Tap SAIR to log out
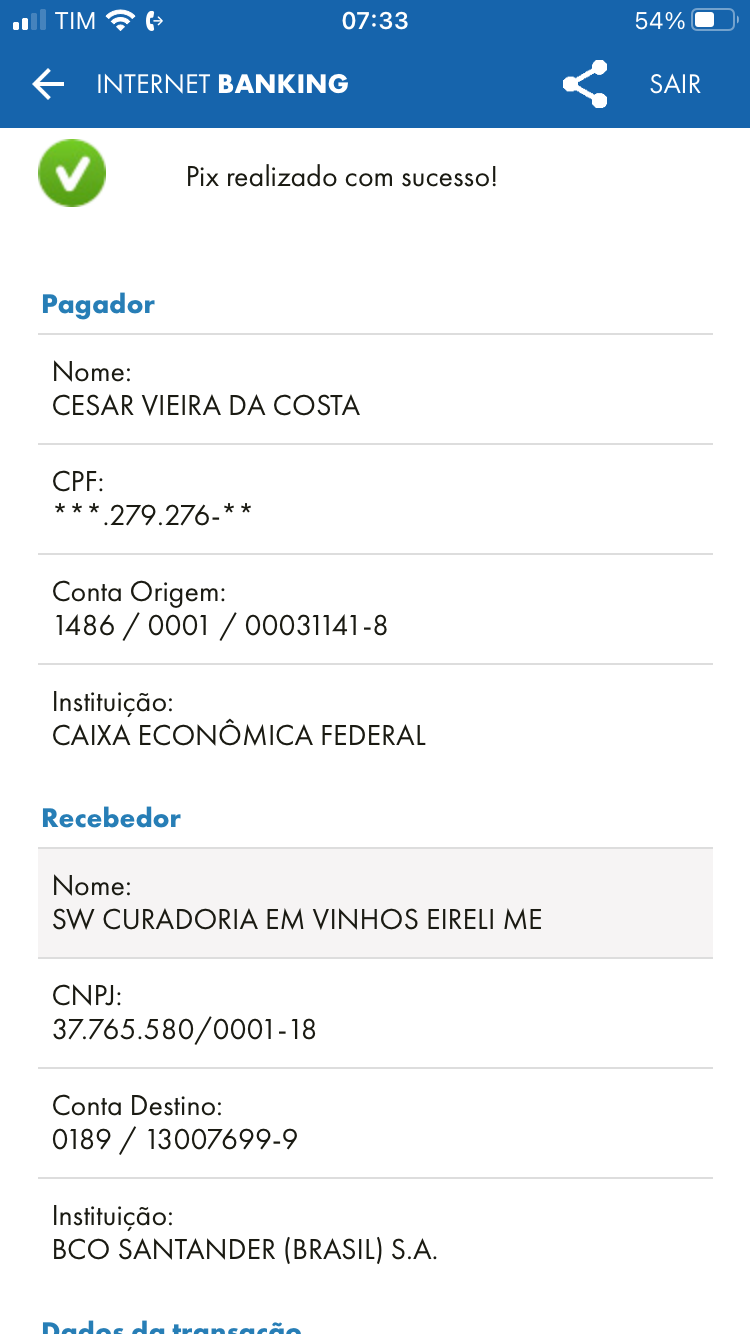 675,85
